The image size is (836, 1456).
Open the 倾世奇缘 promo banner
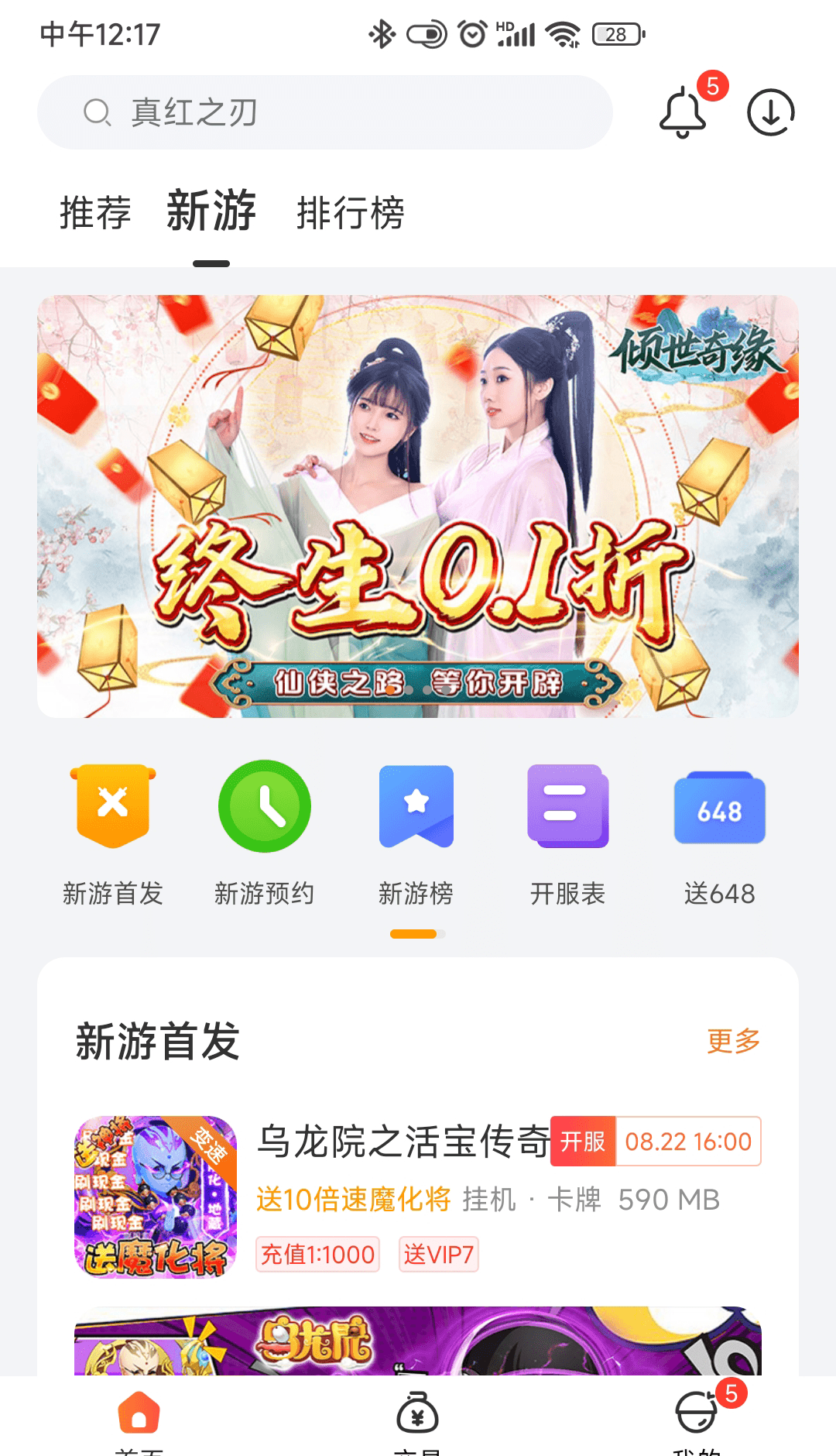pos(418,506)
